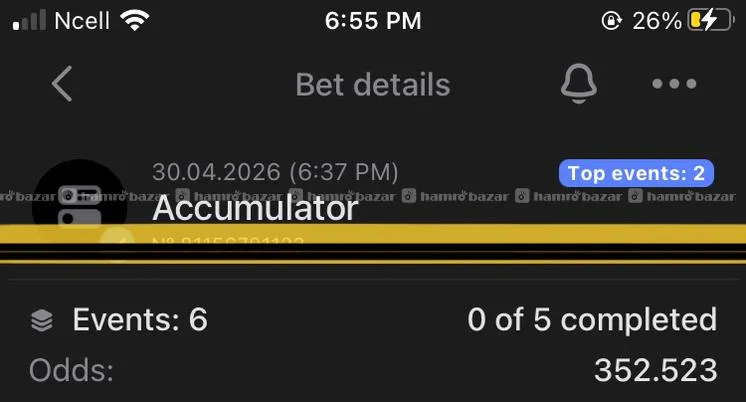The image size is (746, 402).
Task: Open the notifications bell
Action: pos(579,85)
